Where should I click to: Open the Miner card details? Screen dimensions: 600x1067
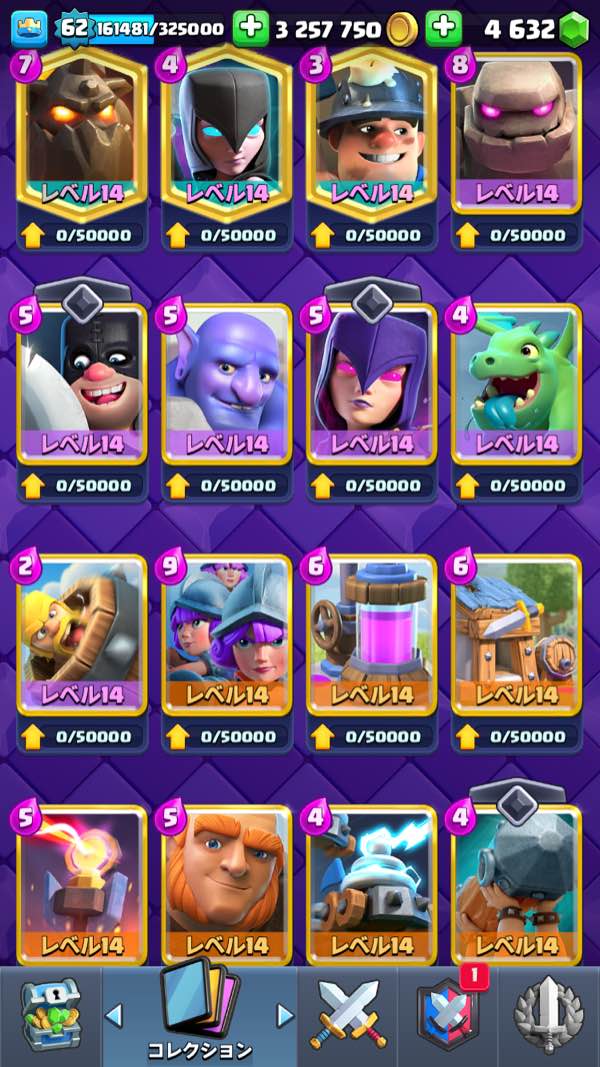(x=372, y=135)
